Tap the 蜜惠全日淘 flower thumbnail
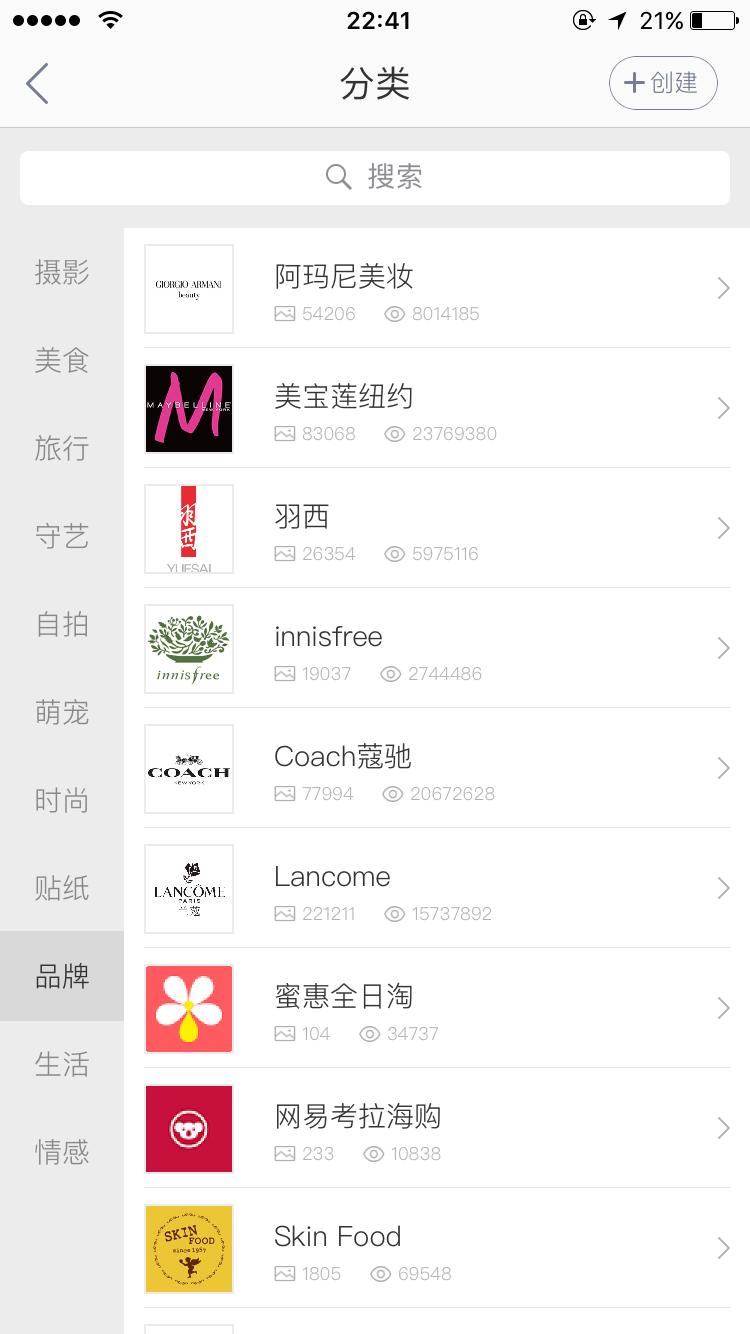The width and height of the screenshot is (750, 1334). pyautogui.click(x=188, y=1009)
